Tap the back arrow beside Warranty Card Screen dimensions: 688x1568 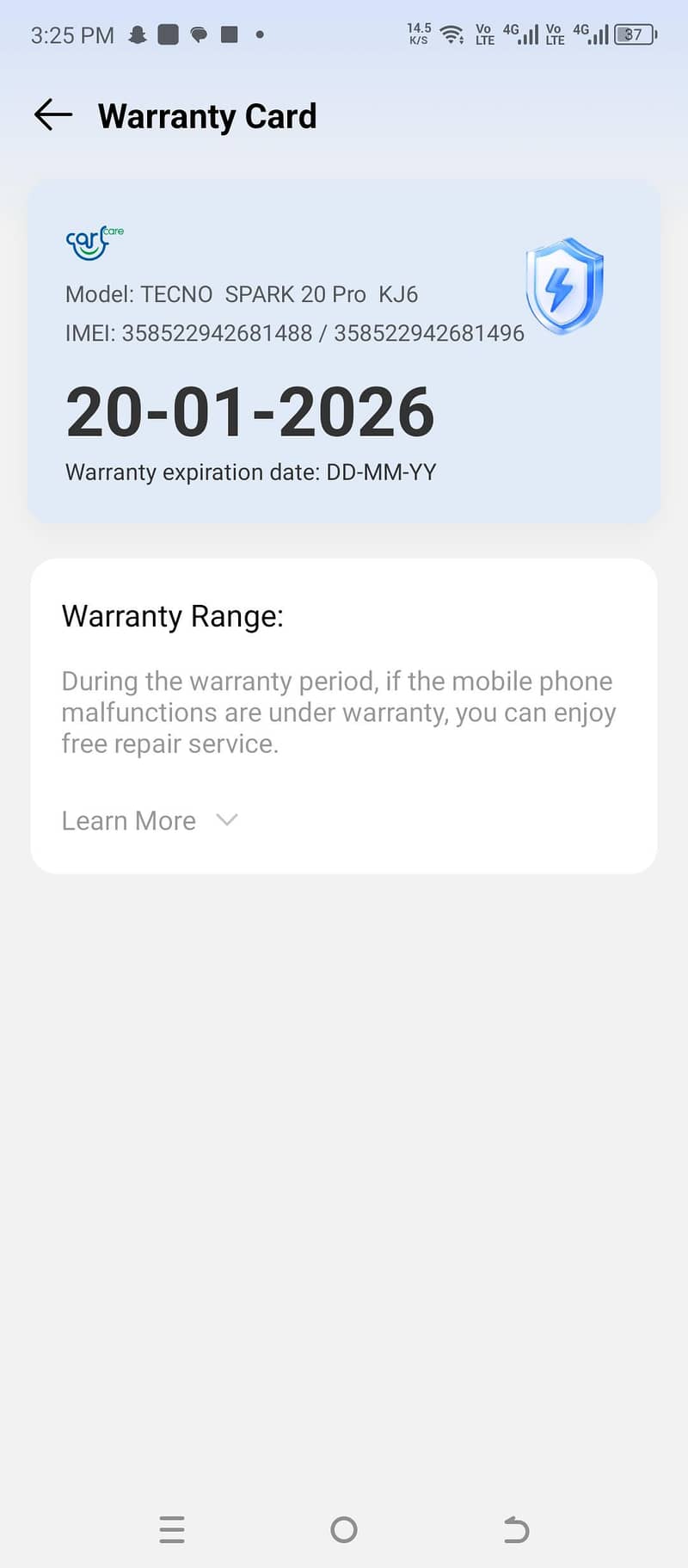(52, 115)
